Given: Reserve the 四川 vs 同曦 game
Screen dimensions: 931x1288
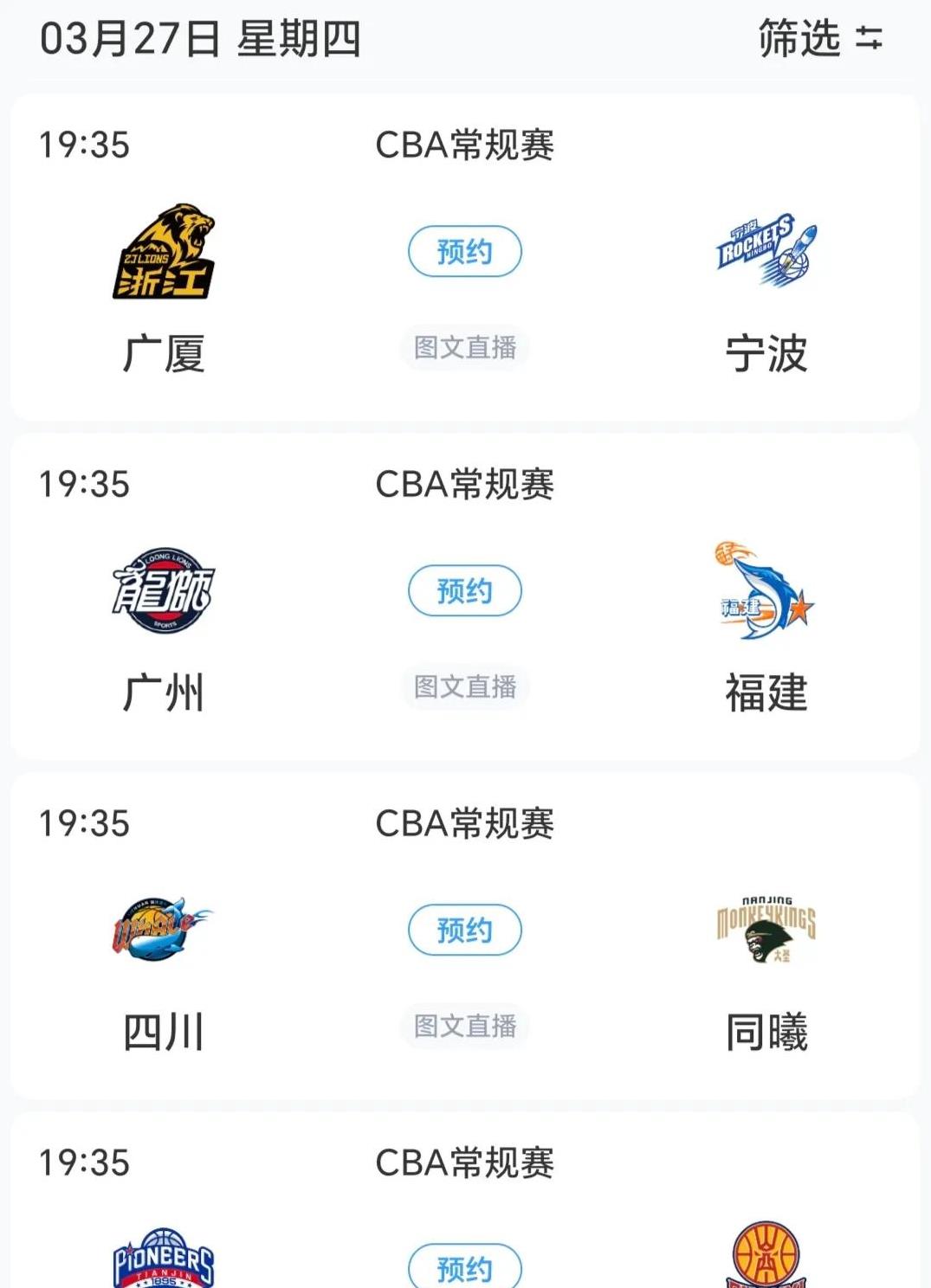Looking at the screenshot, I should (465, 930).
